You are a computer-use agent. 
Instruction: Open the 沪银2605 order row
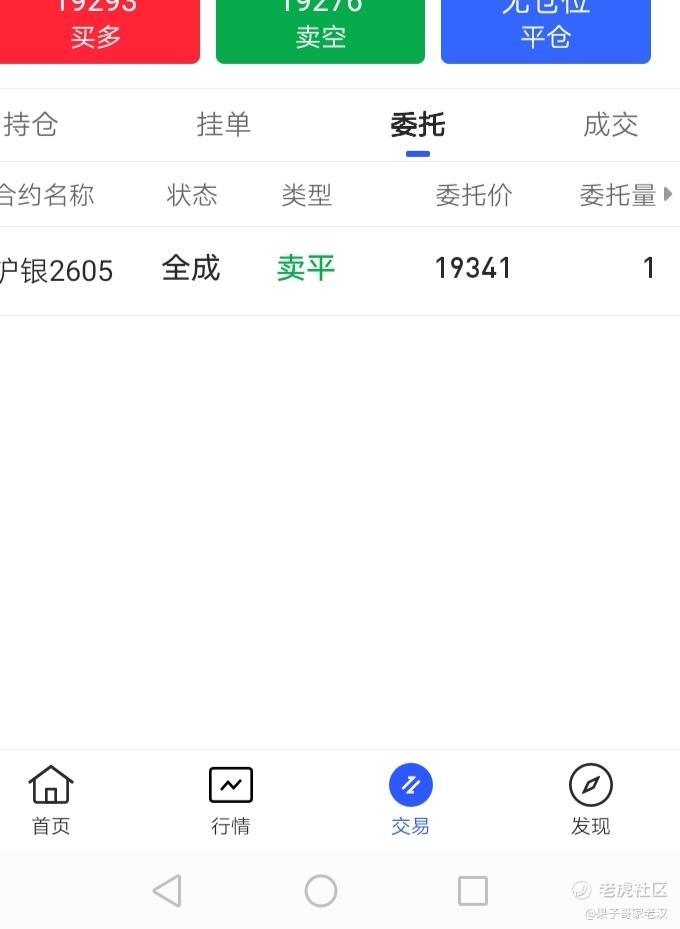coord(340,270)
